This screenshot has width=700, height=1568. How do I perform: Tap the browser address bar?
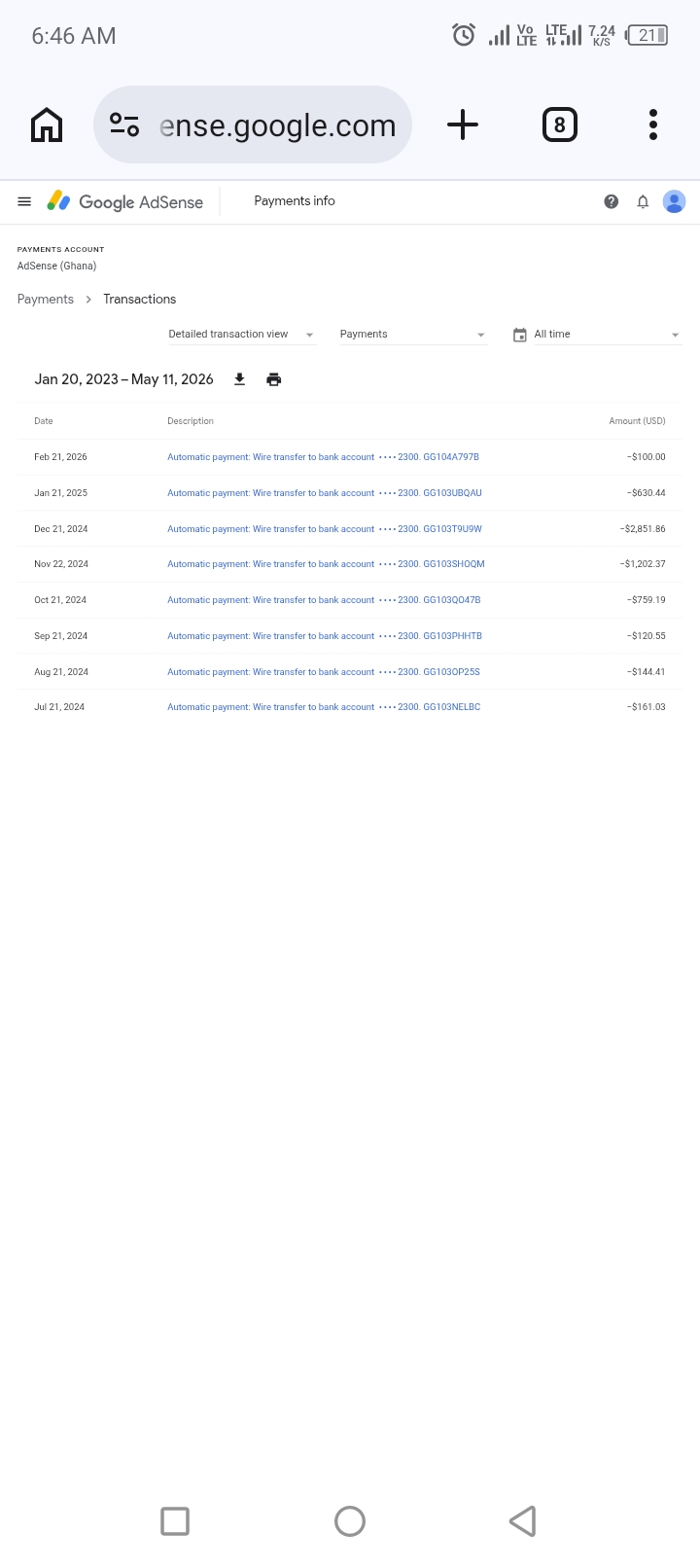[253, 125]
